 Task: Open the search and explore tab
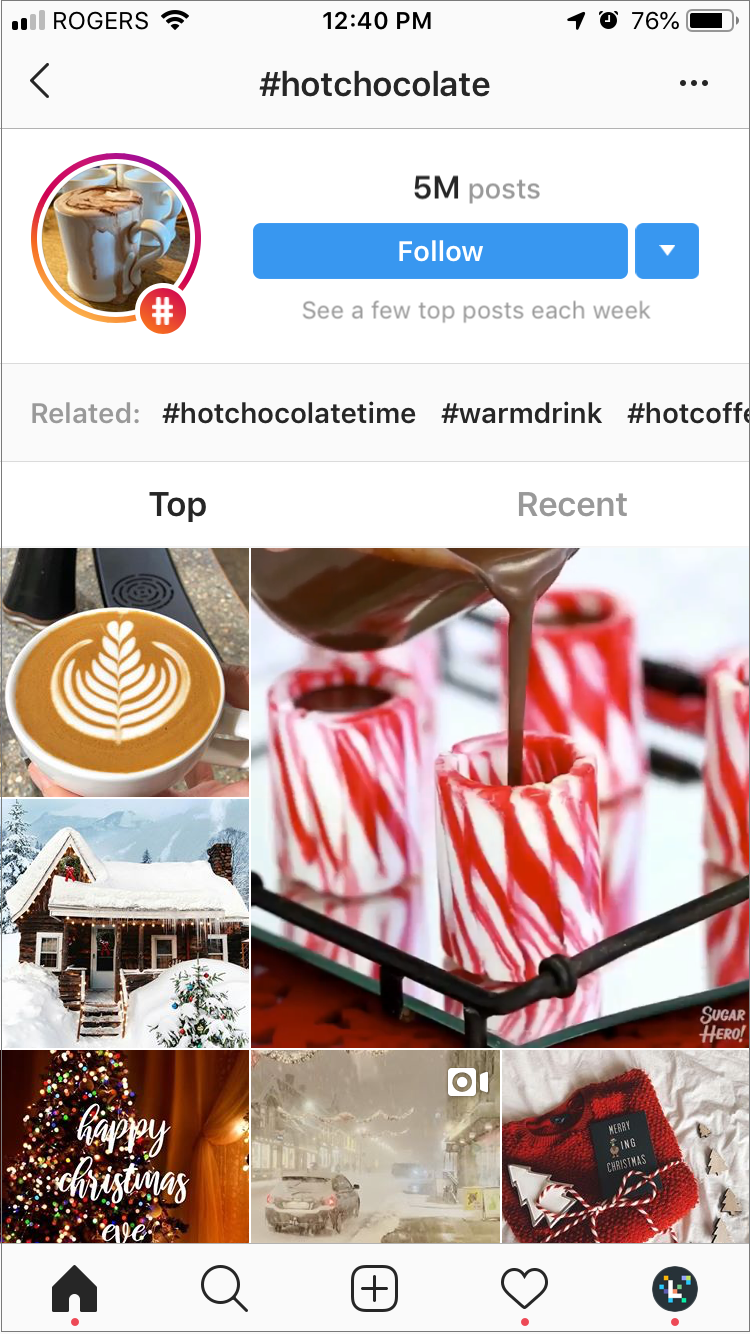[224, 1288]
